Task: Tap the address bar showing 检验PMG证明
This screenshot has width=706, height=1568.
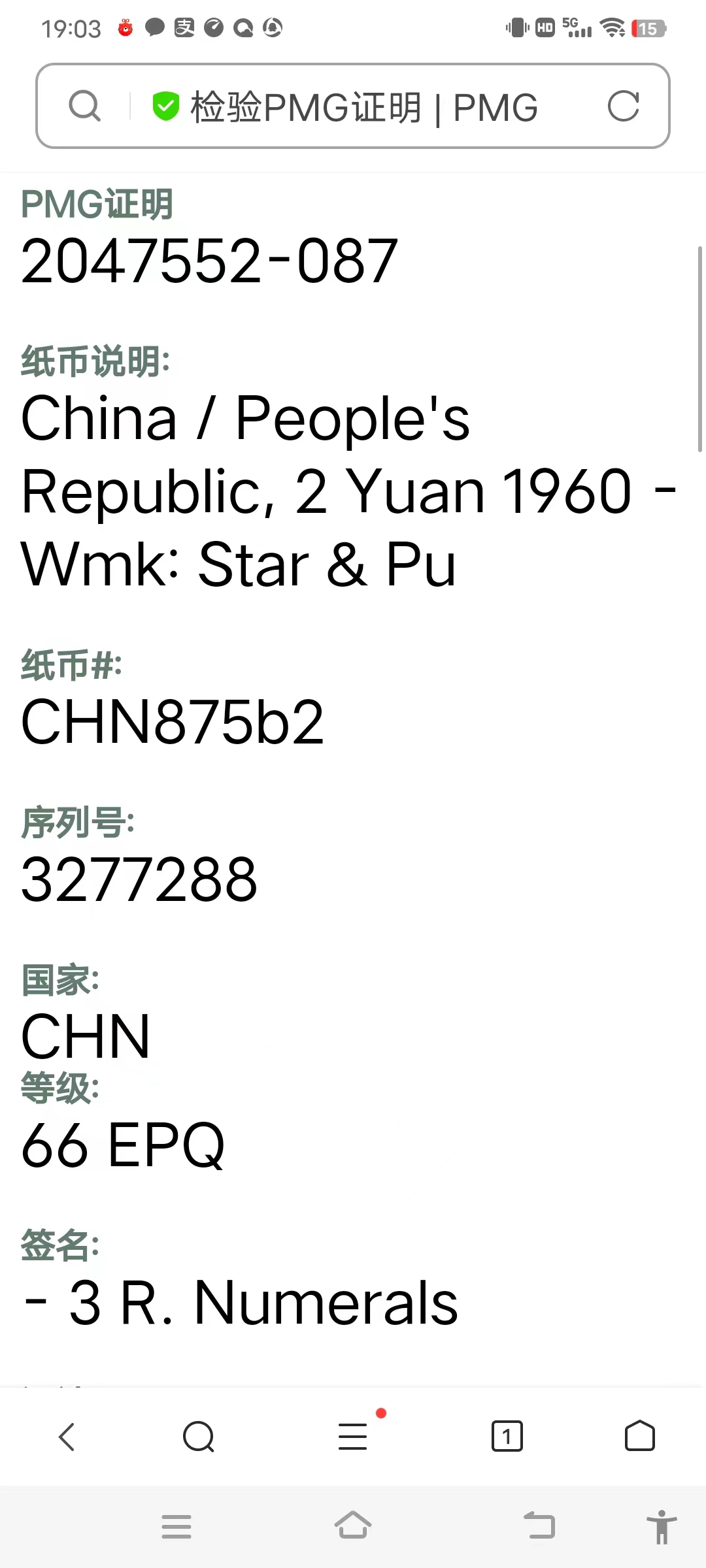Action: pos(353,106)
